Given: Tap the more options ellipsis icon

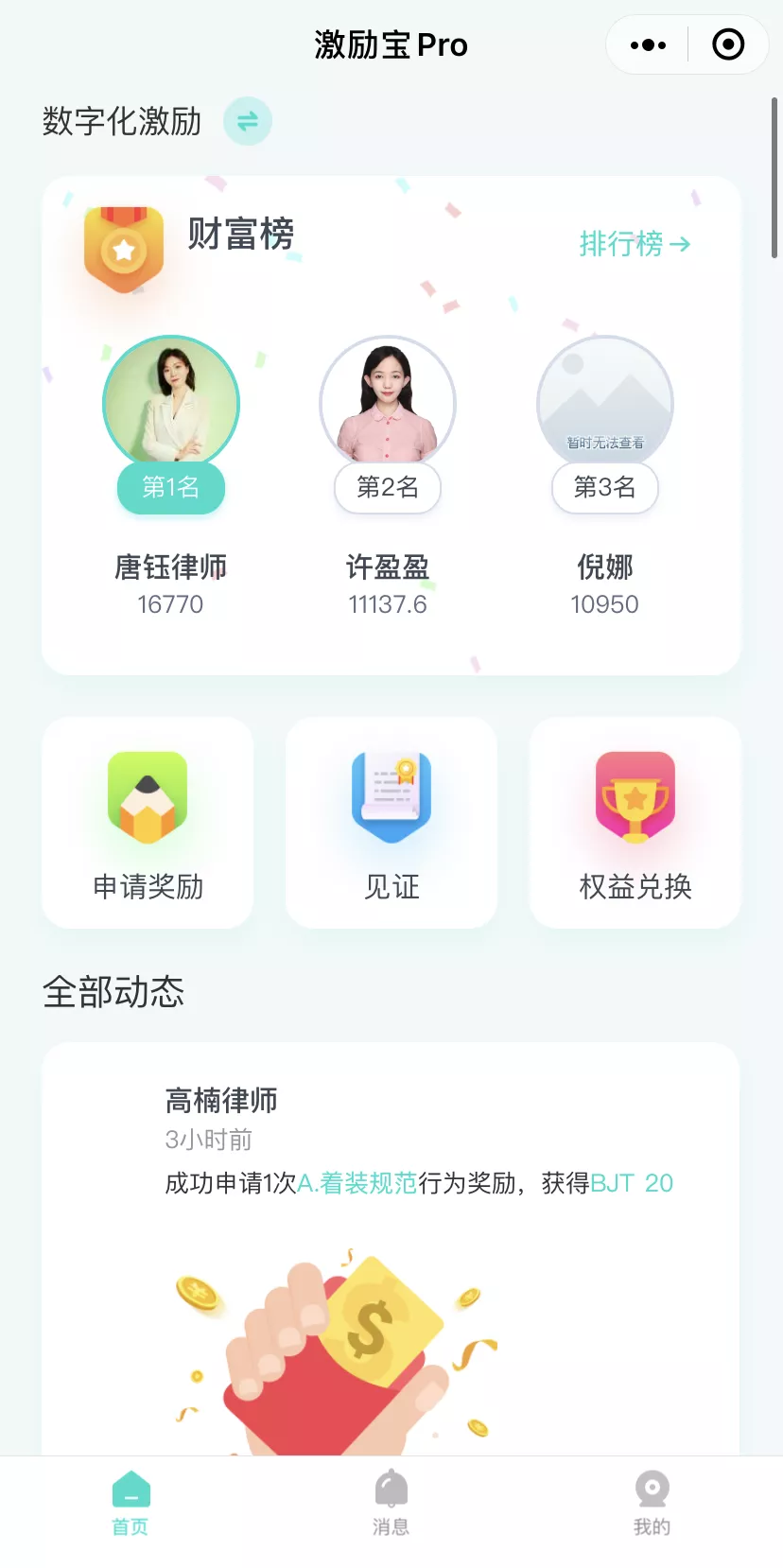Looking at the screenshot, I should coord(647,44).
